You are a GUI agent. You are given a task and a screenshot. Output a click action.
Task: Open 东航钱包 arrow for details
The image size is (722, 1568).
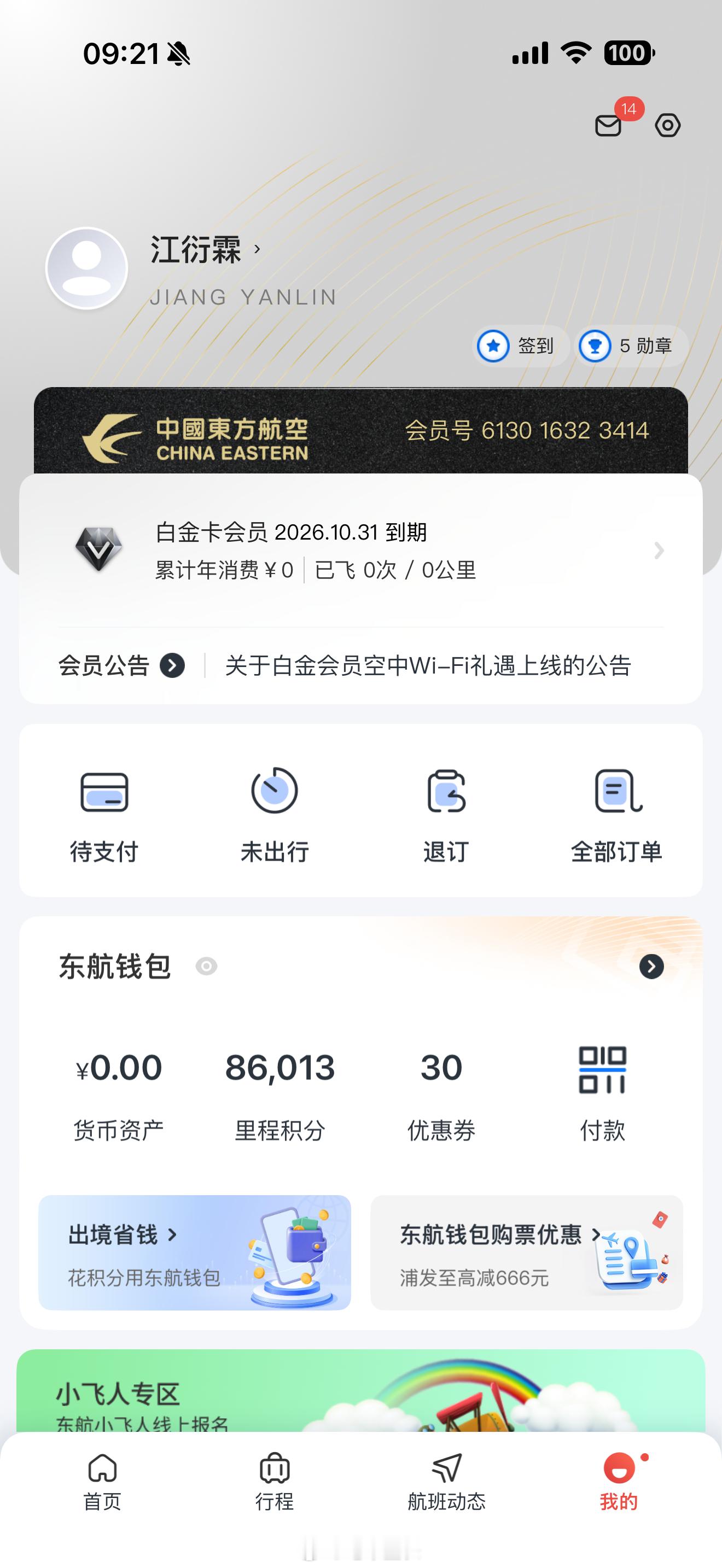coord(651,966)
